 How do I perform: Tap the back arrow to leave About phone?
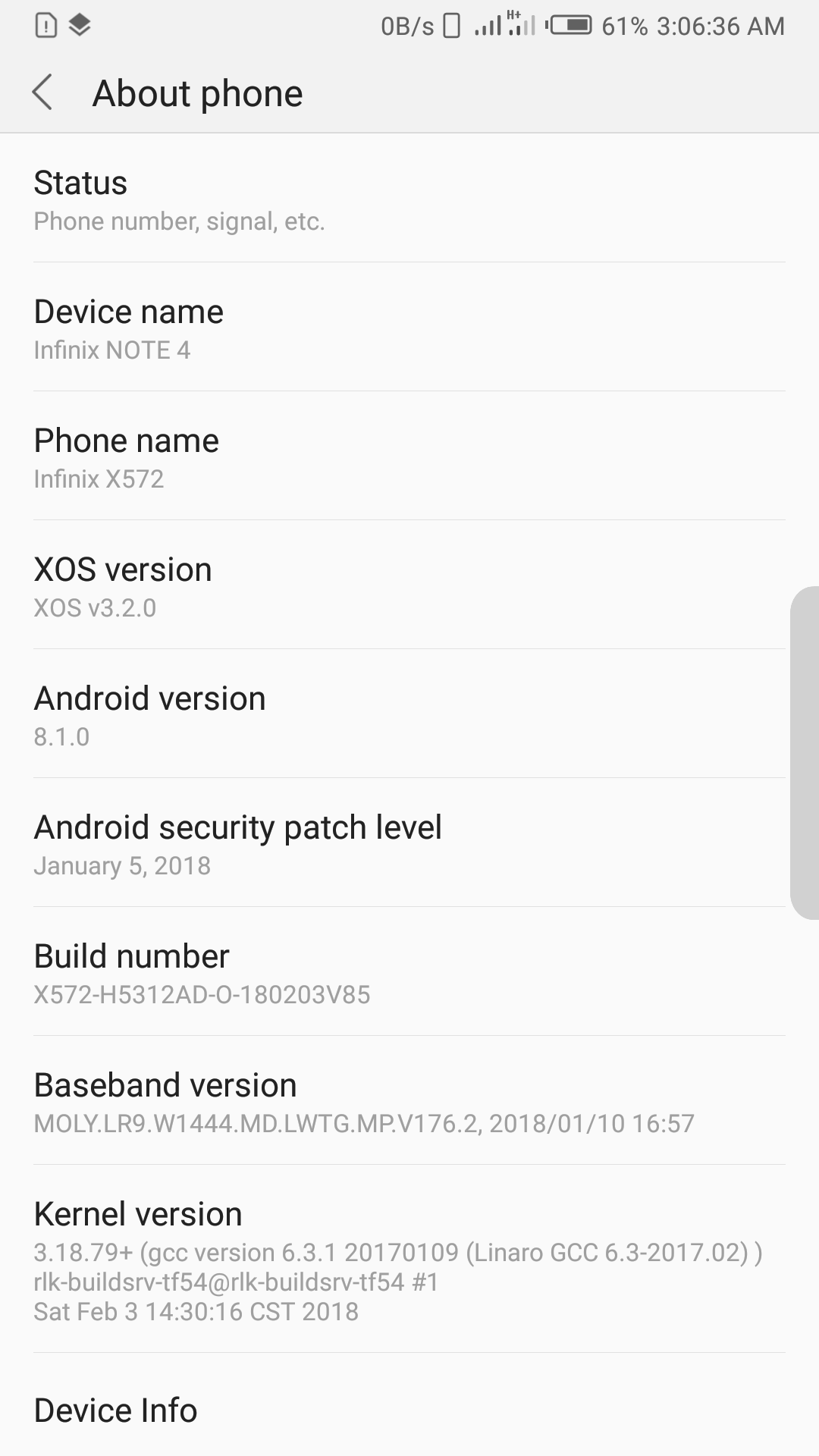click(43, 93)
